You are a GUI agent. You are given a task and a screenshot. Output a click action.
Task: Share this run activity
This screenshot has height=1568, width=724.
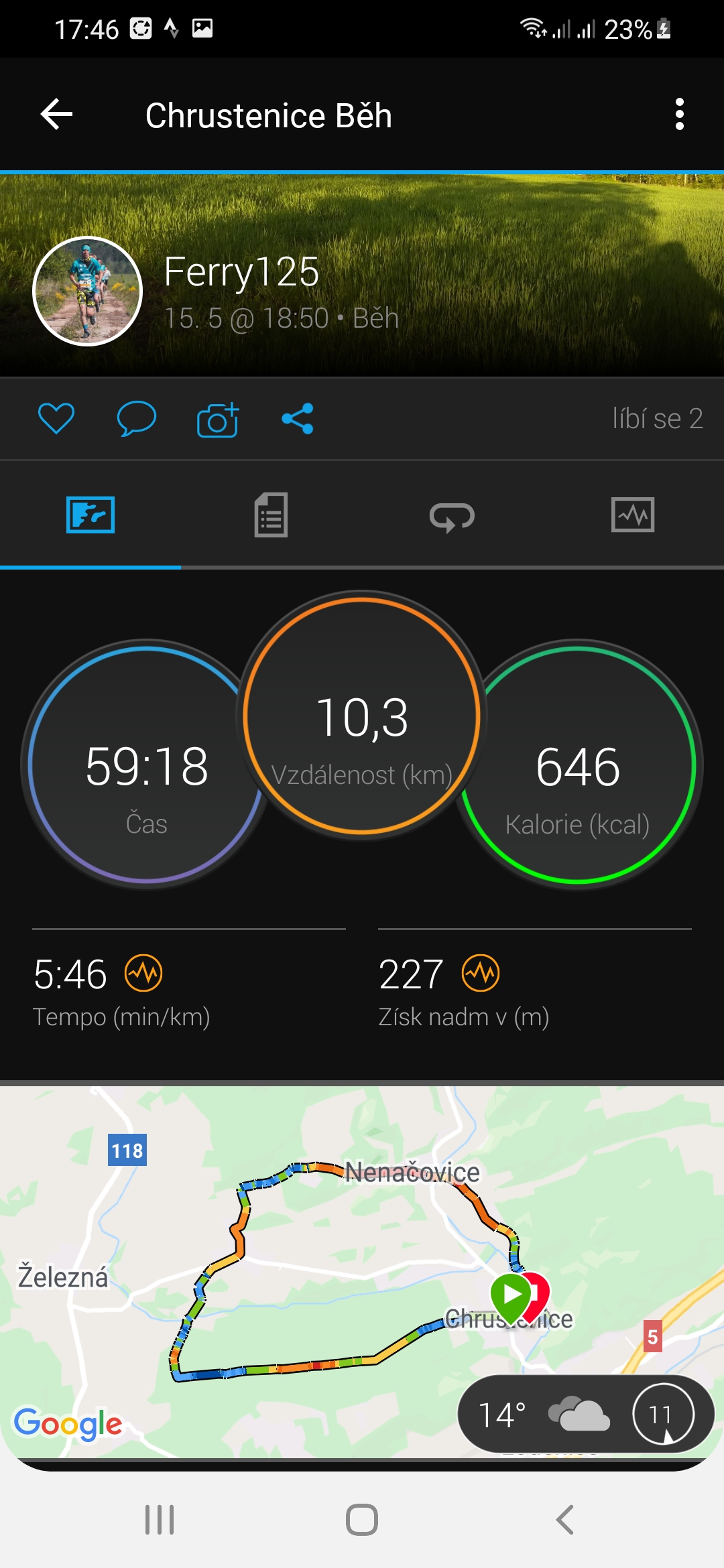coord(298,419)
